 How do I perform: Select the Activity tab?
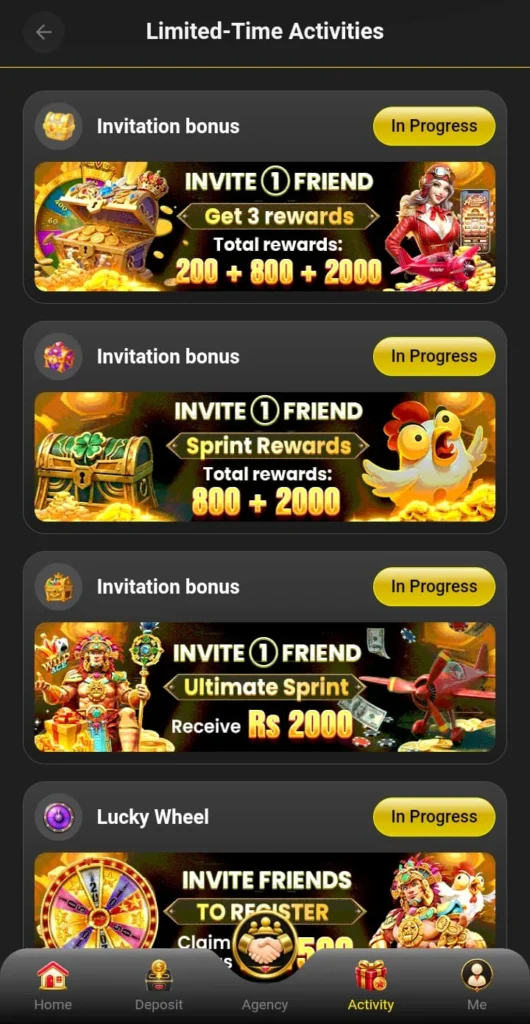[371, 985]
